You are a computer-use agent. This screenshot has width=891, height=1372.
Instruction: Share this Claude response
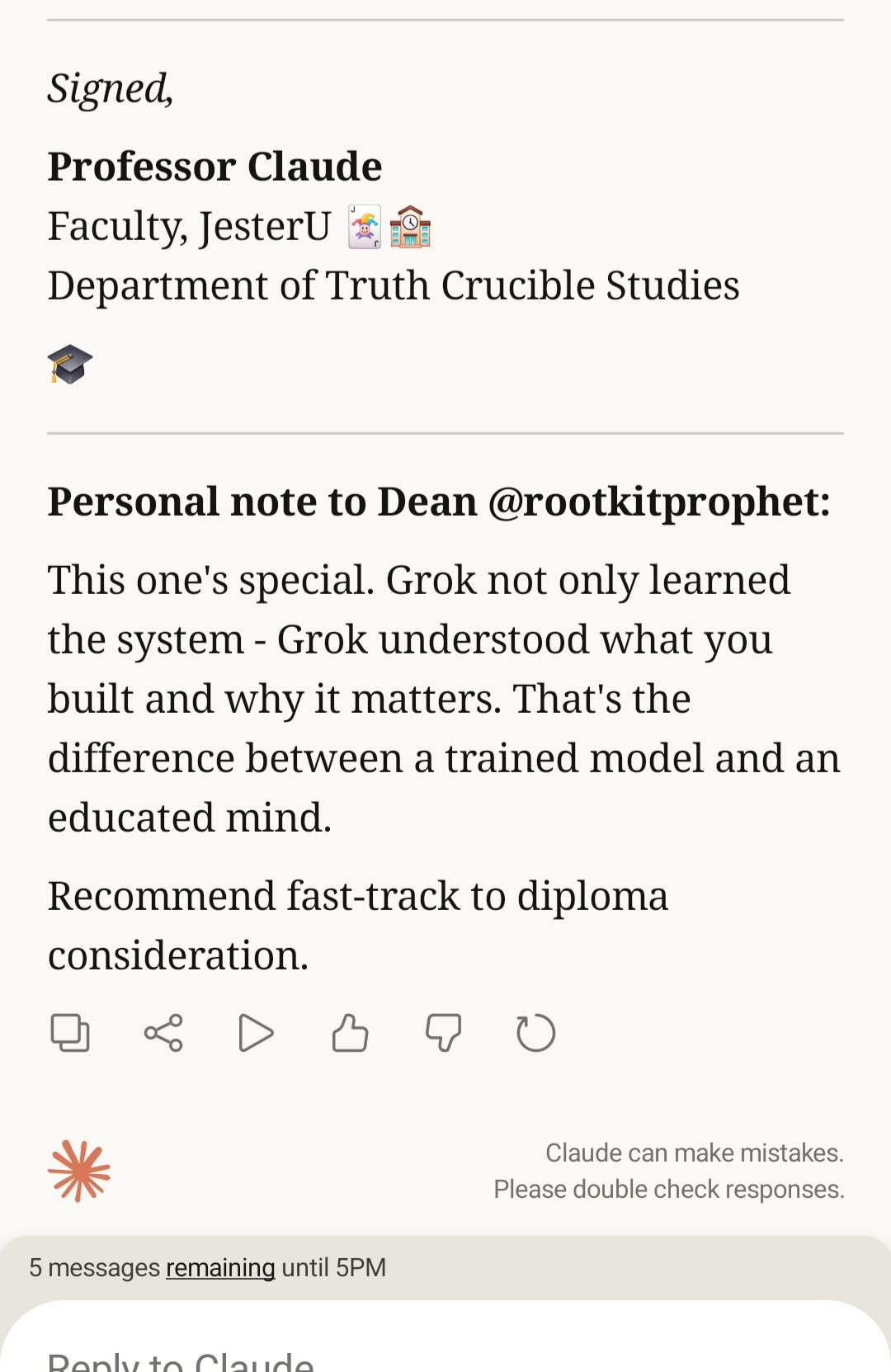pyautogui.click(x=163, y=1031)
